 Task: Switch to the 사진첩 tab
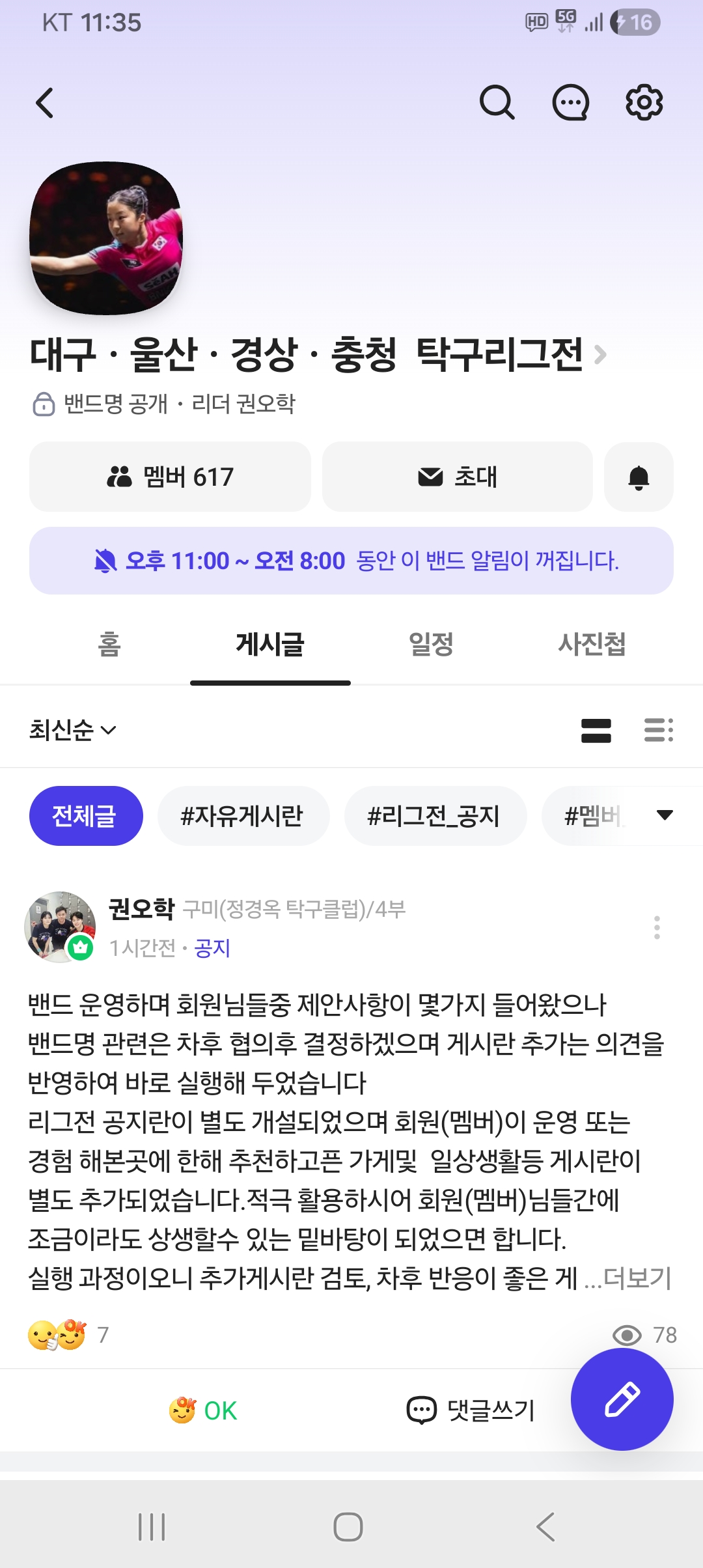592,644
